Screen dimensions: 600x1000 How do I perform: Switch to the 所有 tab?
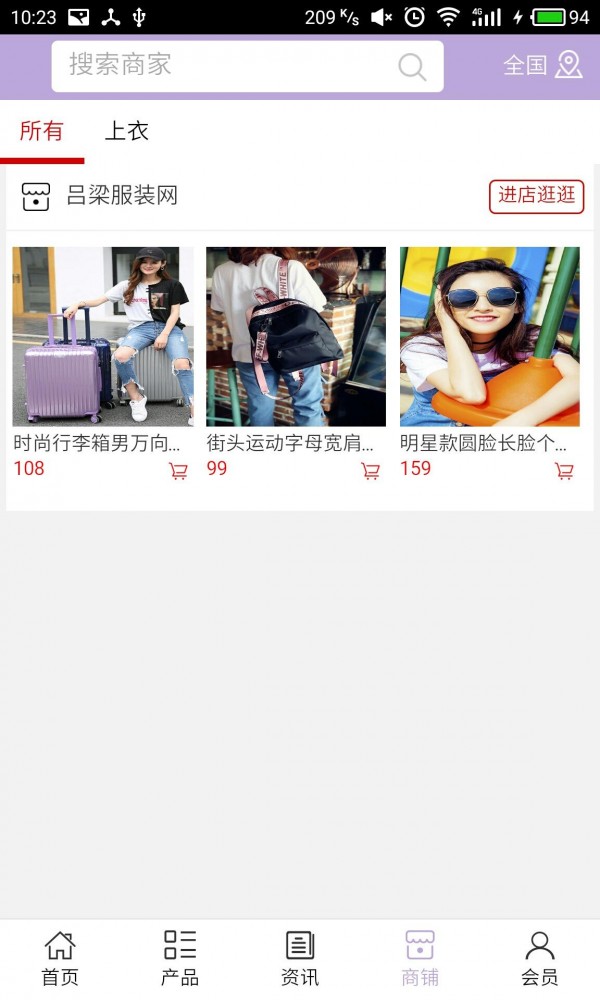tap(41, 131)
